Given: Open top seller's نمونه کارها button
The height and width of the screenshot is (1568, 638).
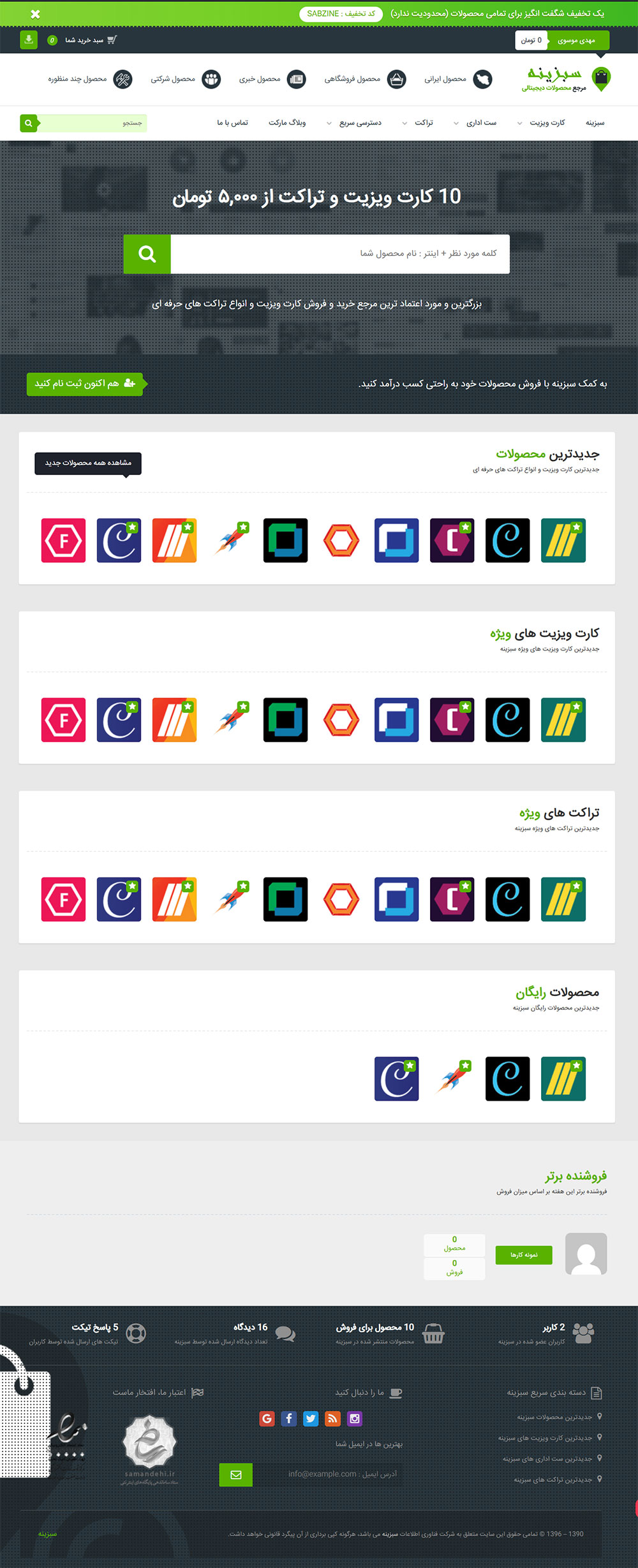Looking at the screenshot, I should (x=524, y=1255).
